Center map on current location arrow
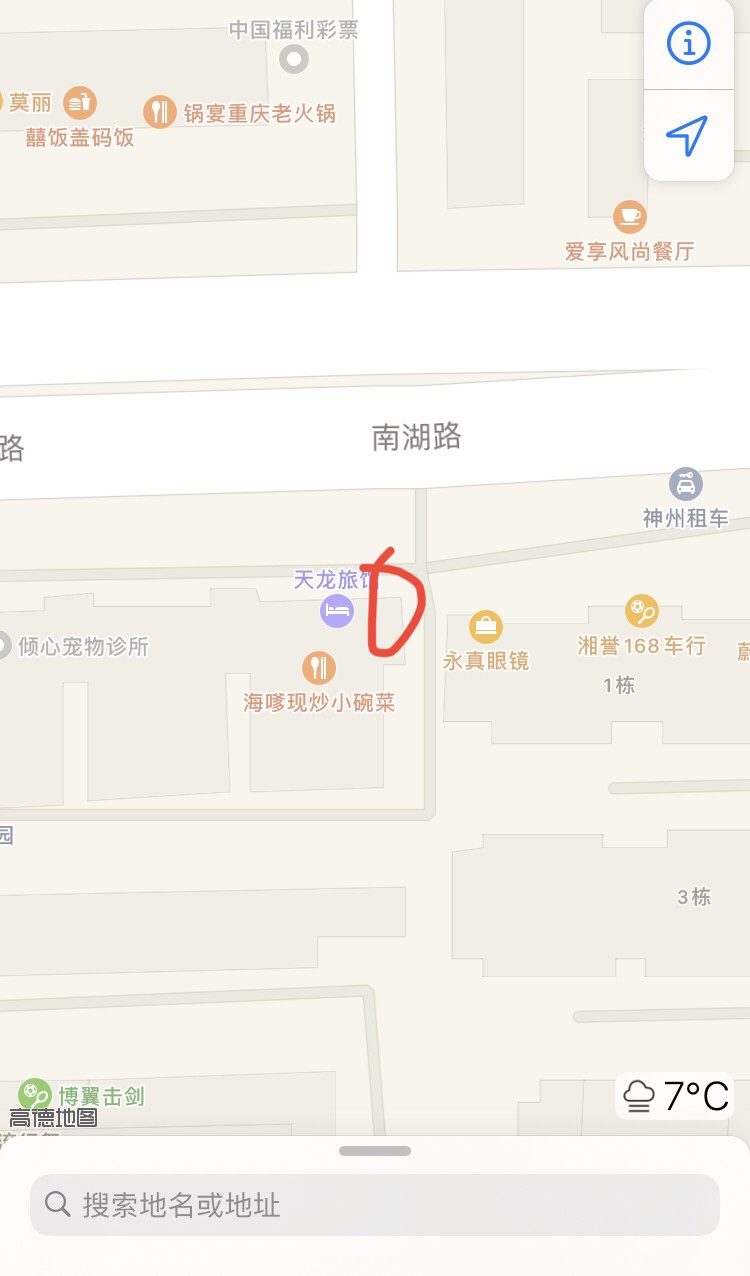 coord(688,135)
